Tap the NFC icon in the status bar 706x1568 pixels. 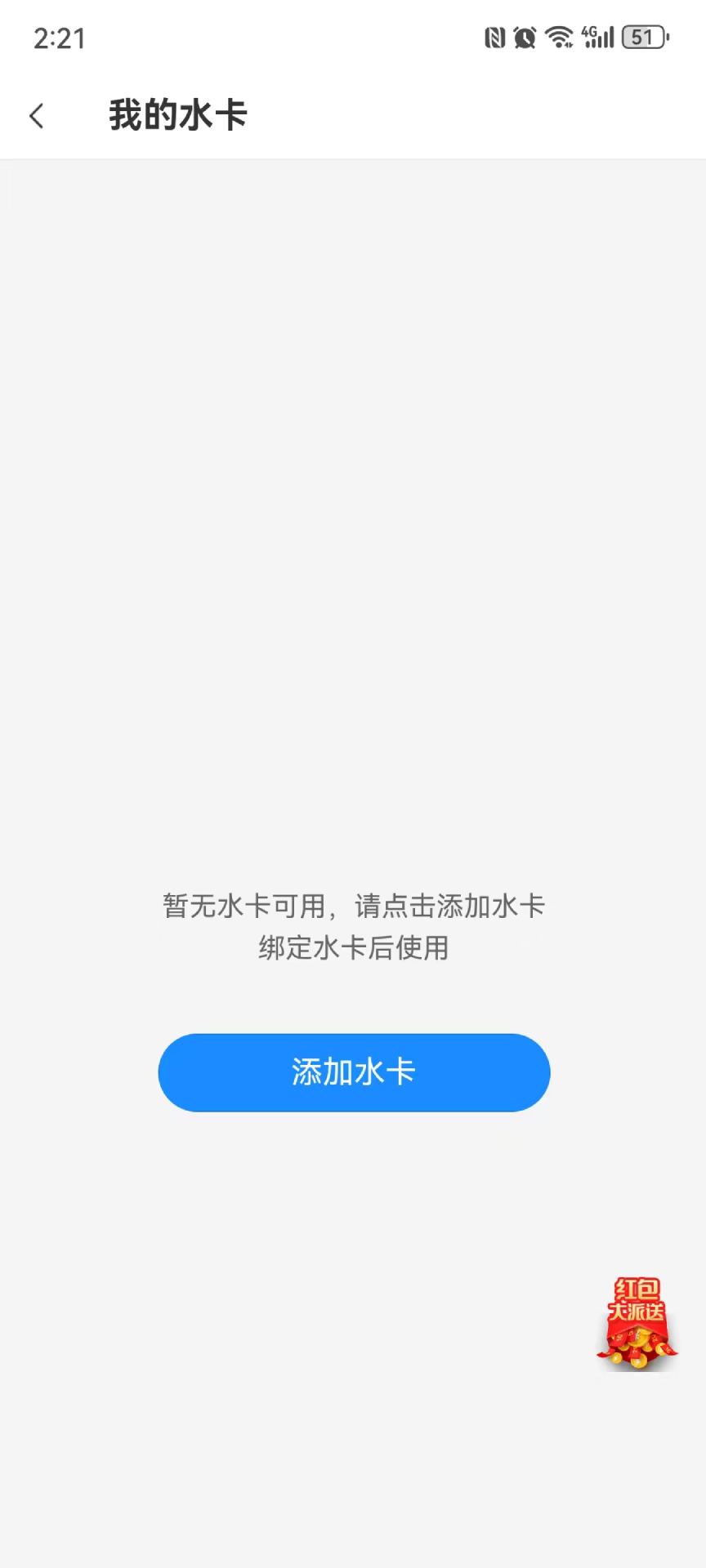pyautogui.click(x=496, y=38)
